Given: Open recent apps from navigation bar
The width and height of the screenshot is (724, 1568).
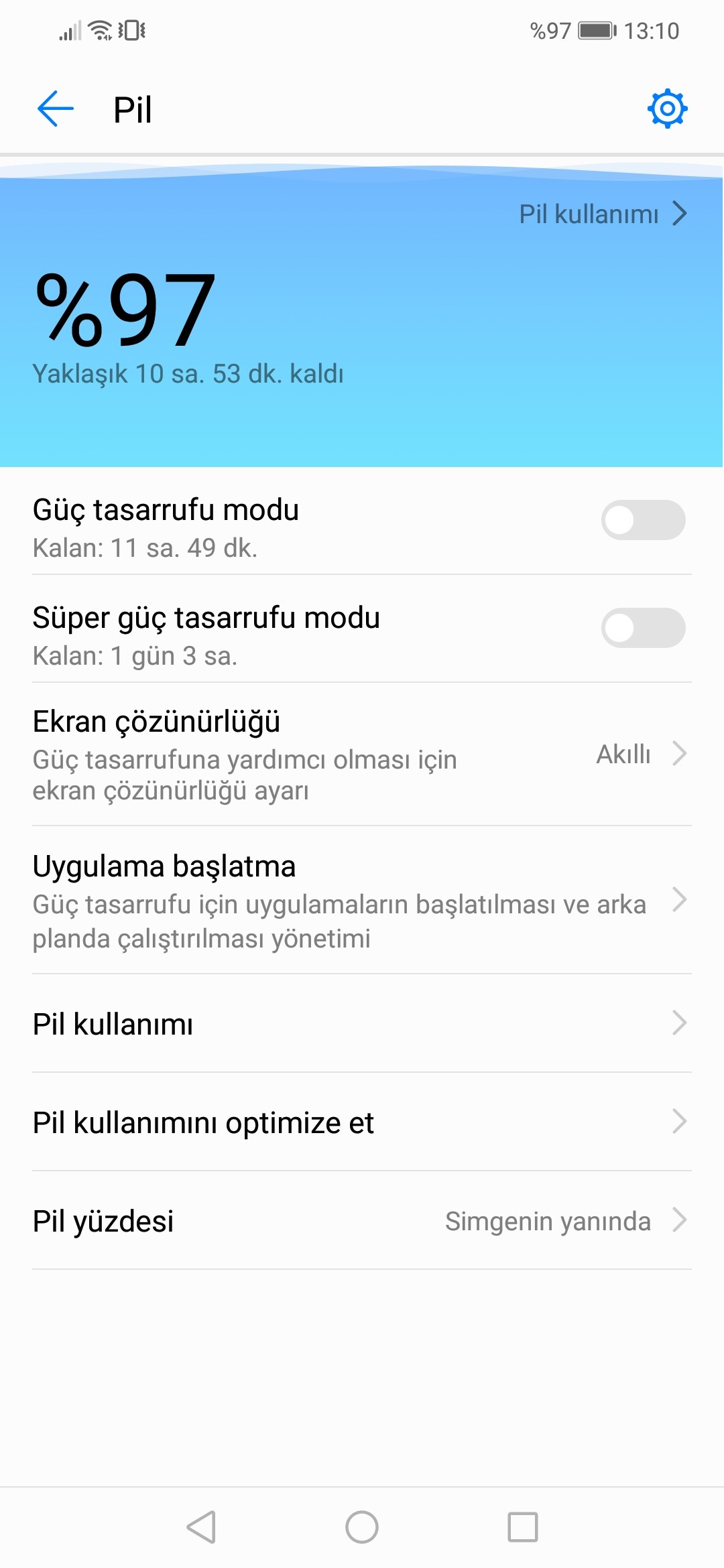Looking at the screenshot, I should tap(522, 1527).
